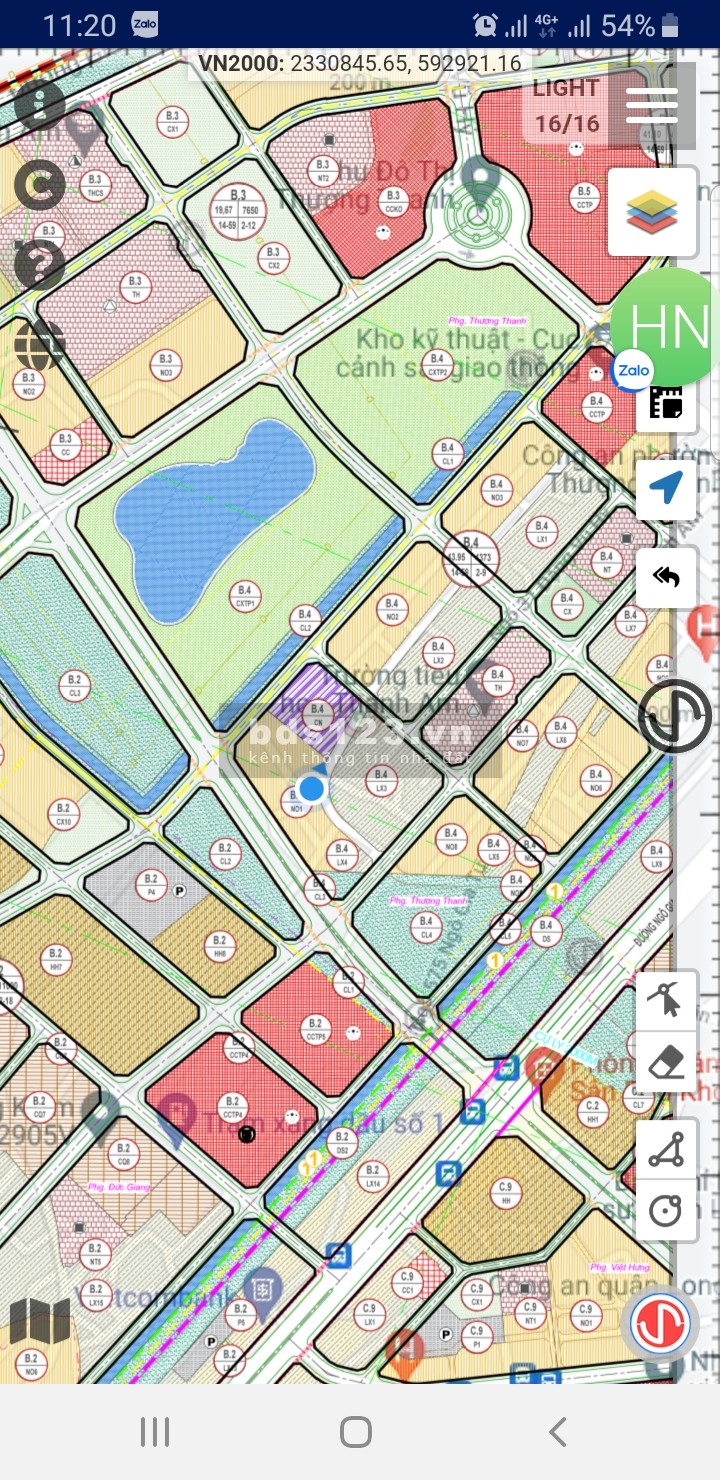Select the point picker cursor tool

pos(666,1000)
